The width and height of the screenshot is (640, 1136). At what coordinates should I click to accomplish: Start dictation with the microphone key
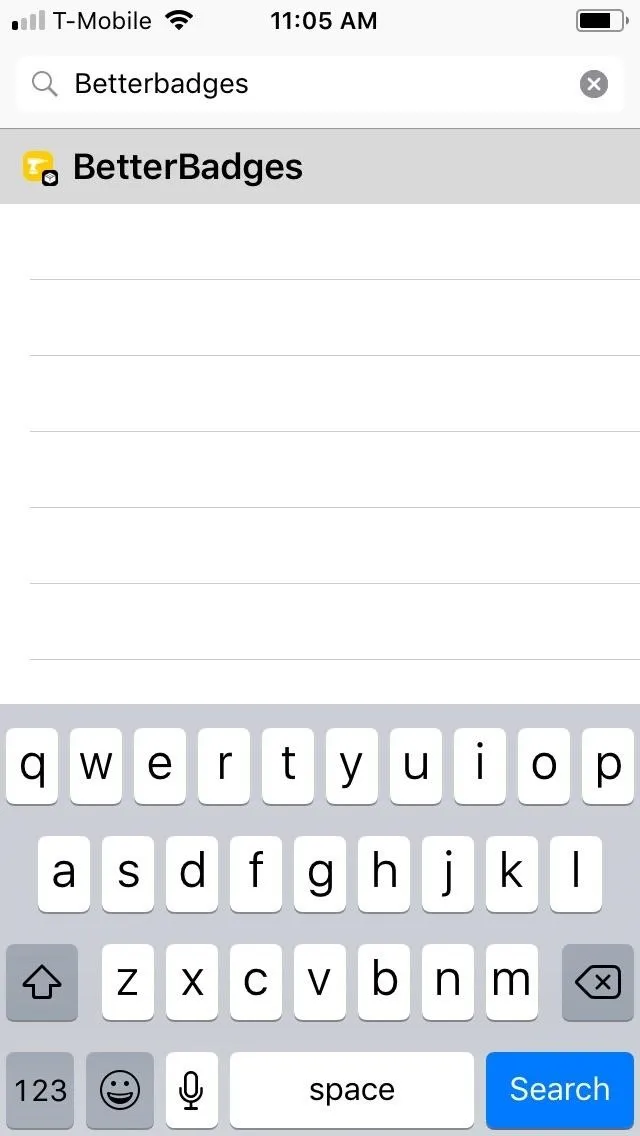[x=191, y=1091]
